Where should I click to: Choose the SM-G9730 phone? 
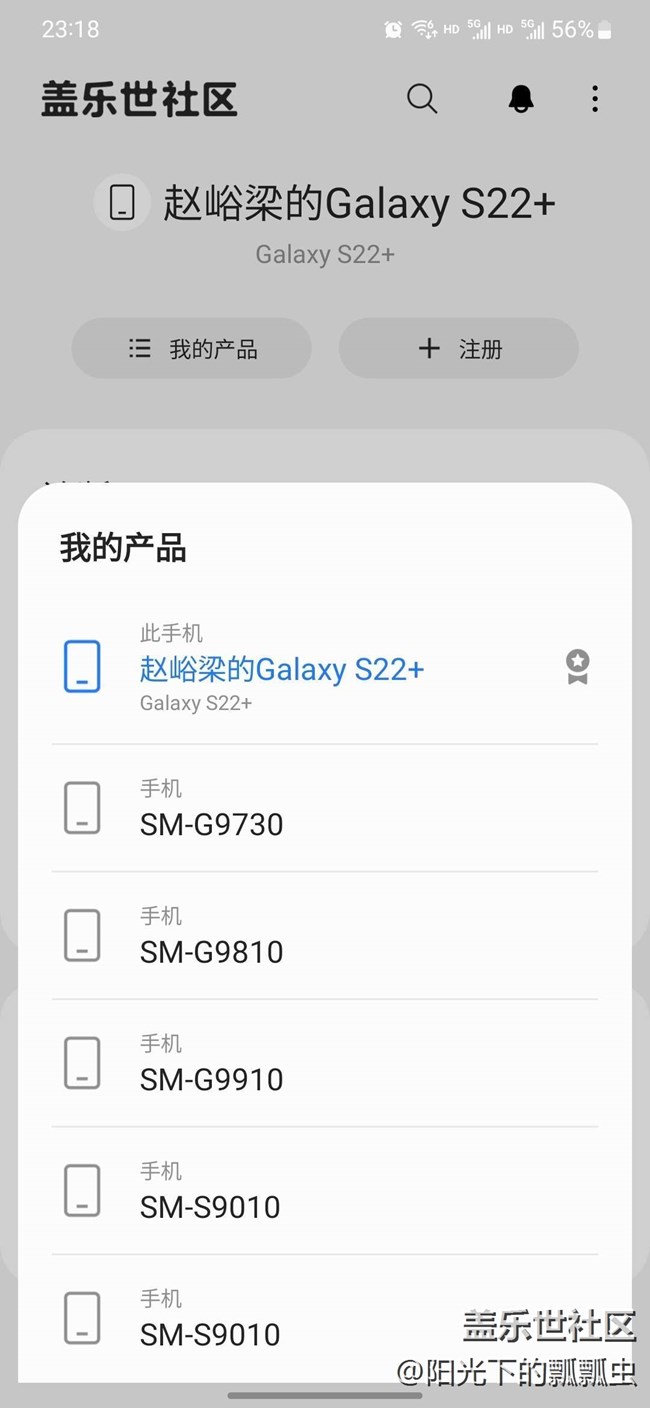(x=212, y=823)
